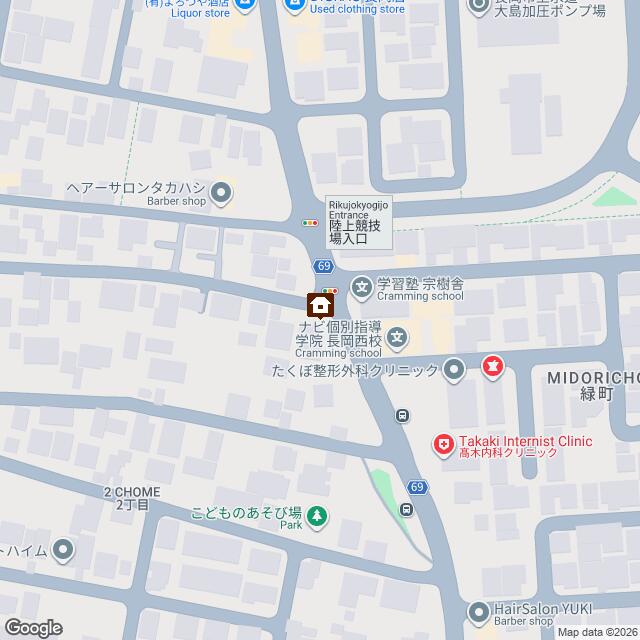This screenshot has height=640, width=640.
Task: Open the Used clothing store marker
Action: click(x=292, y=6)
